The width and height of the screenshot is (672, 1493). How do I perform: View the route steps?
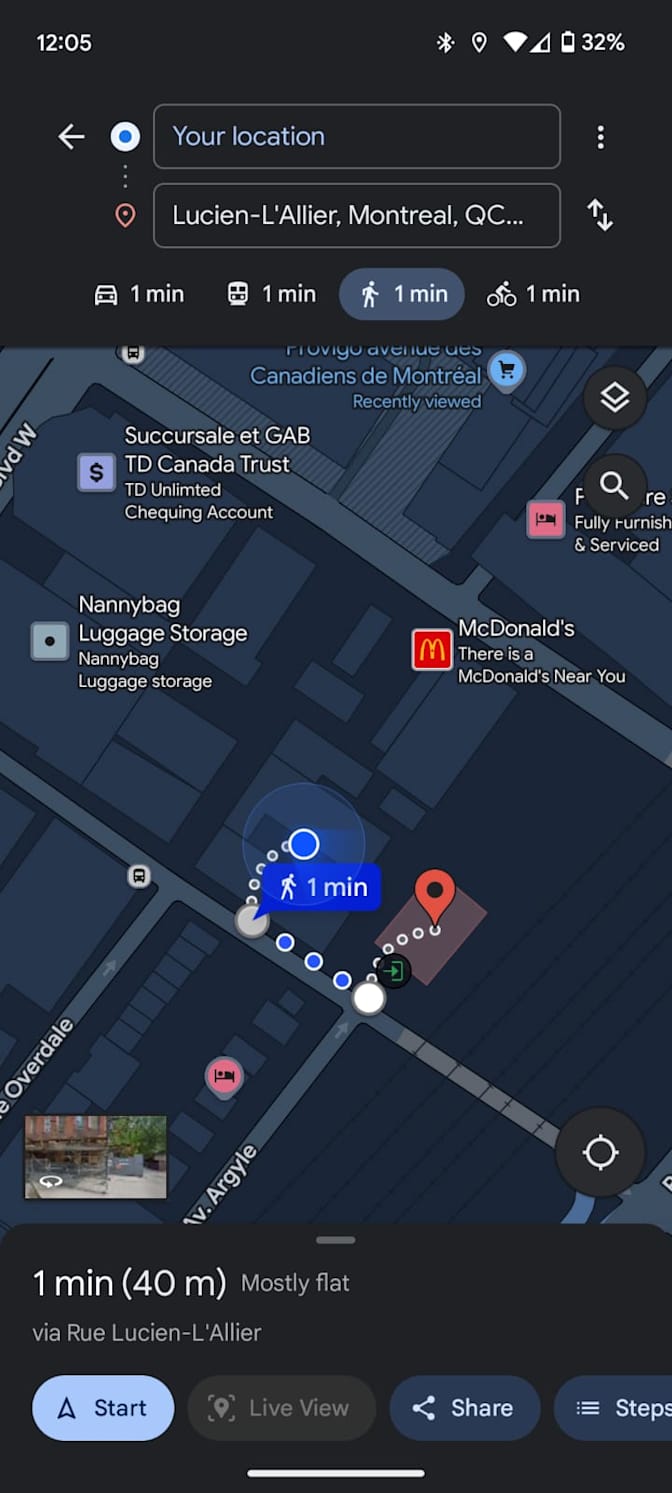620,1408
